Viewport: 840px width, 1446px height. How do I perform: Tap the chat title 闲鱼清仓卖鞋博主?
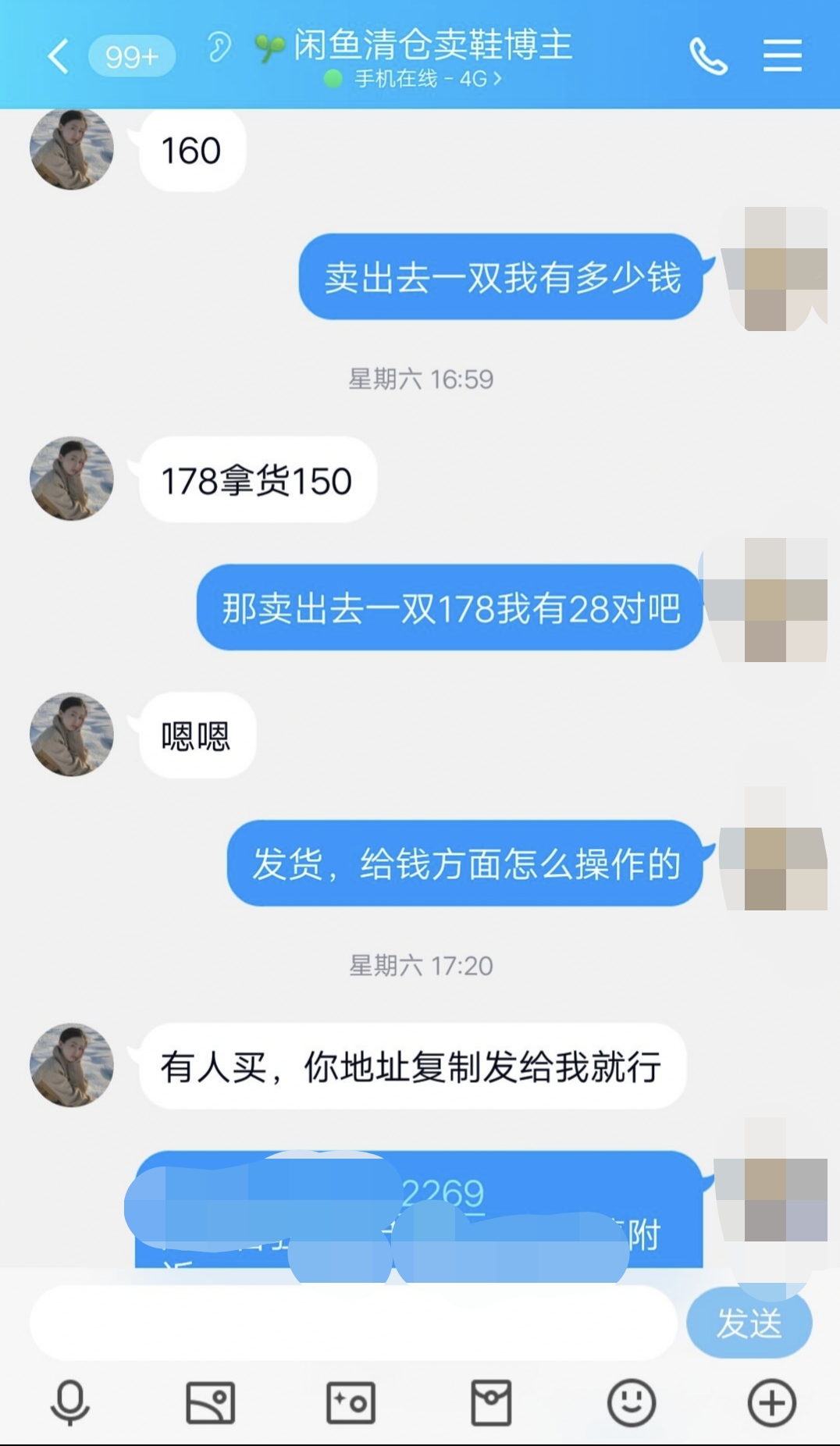tap(433, 47)
